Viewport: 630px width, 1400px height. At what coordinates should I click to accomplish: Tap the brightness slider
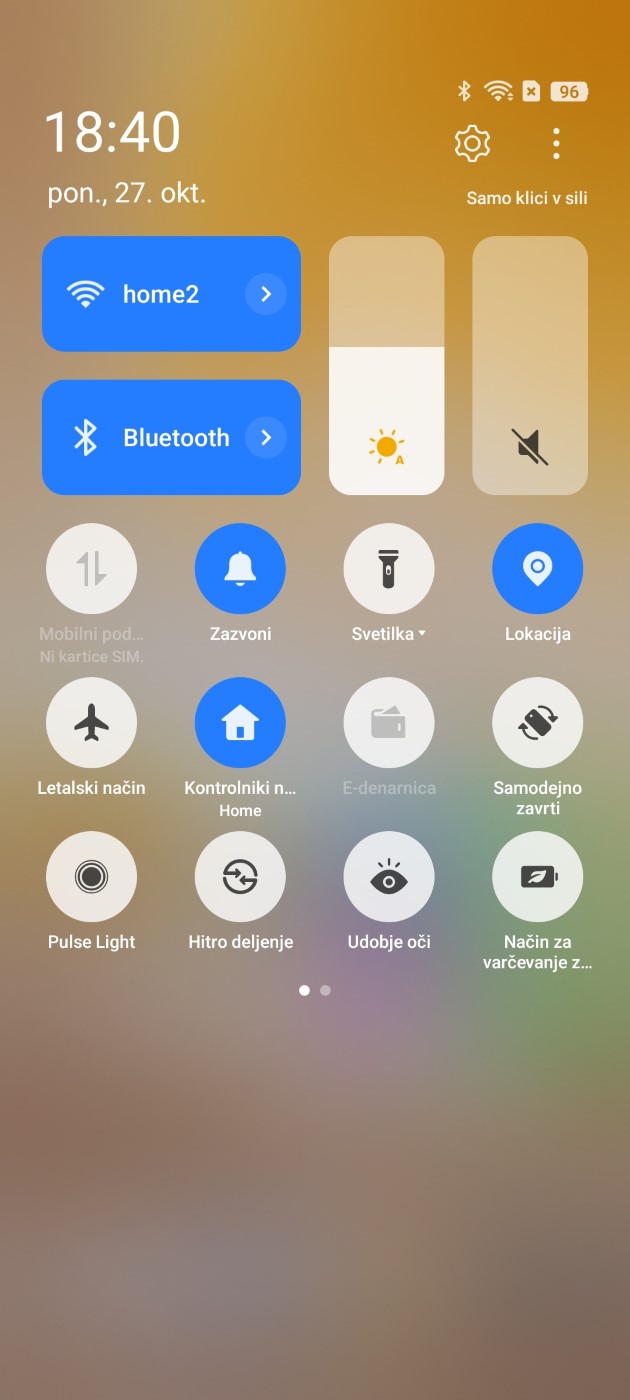point(386,366)
